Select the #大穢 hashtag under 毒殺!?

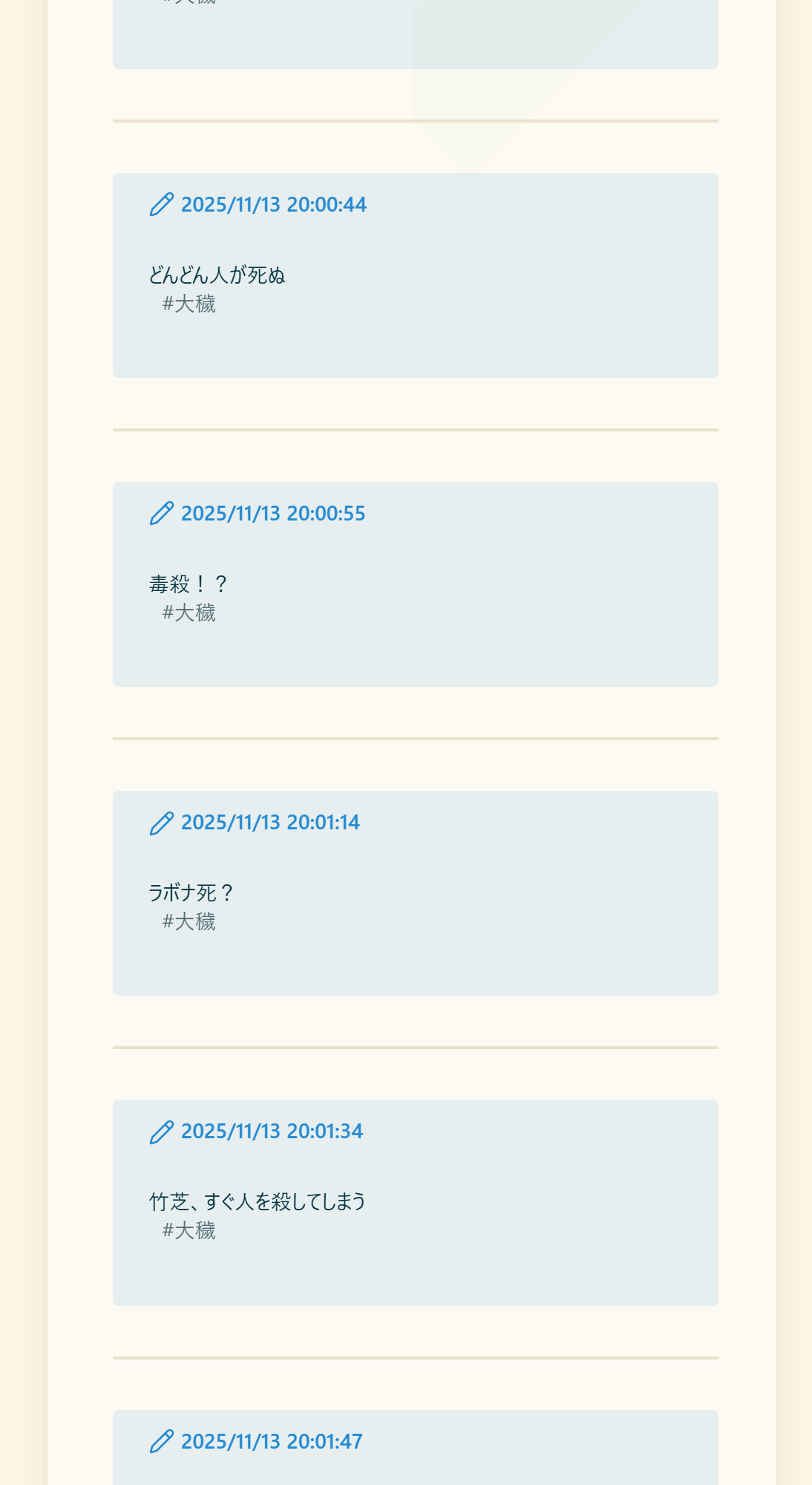tap(189, 613)
